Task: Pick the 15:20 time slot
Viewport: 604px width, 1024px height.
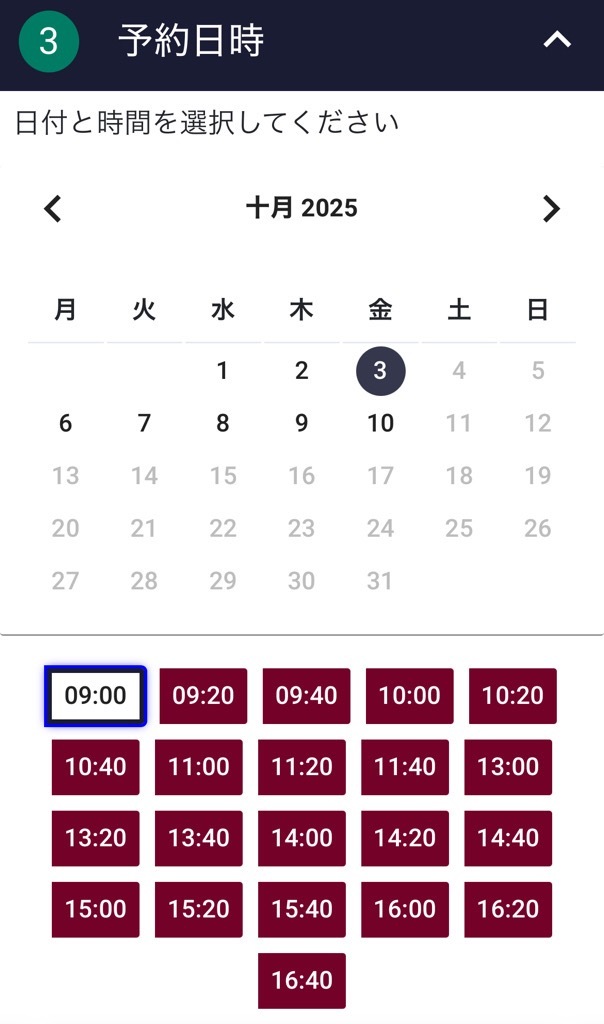Action: tap(199, 909)
